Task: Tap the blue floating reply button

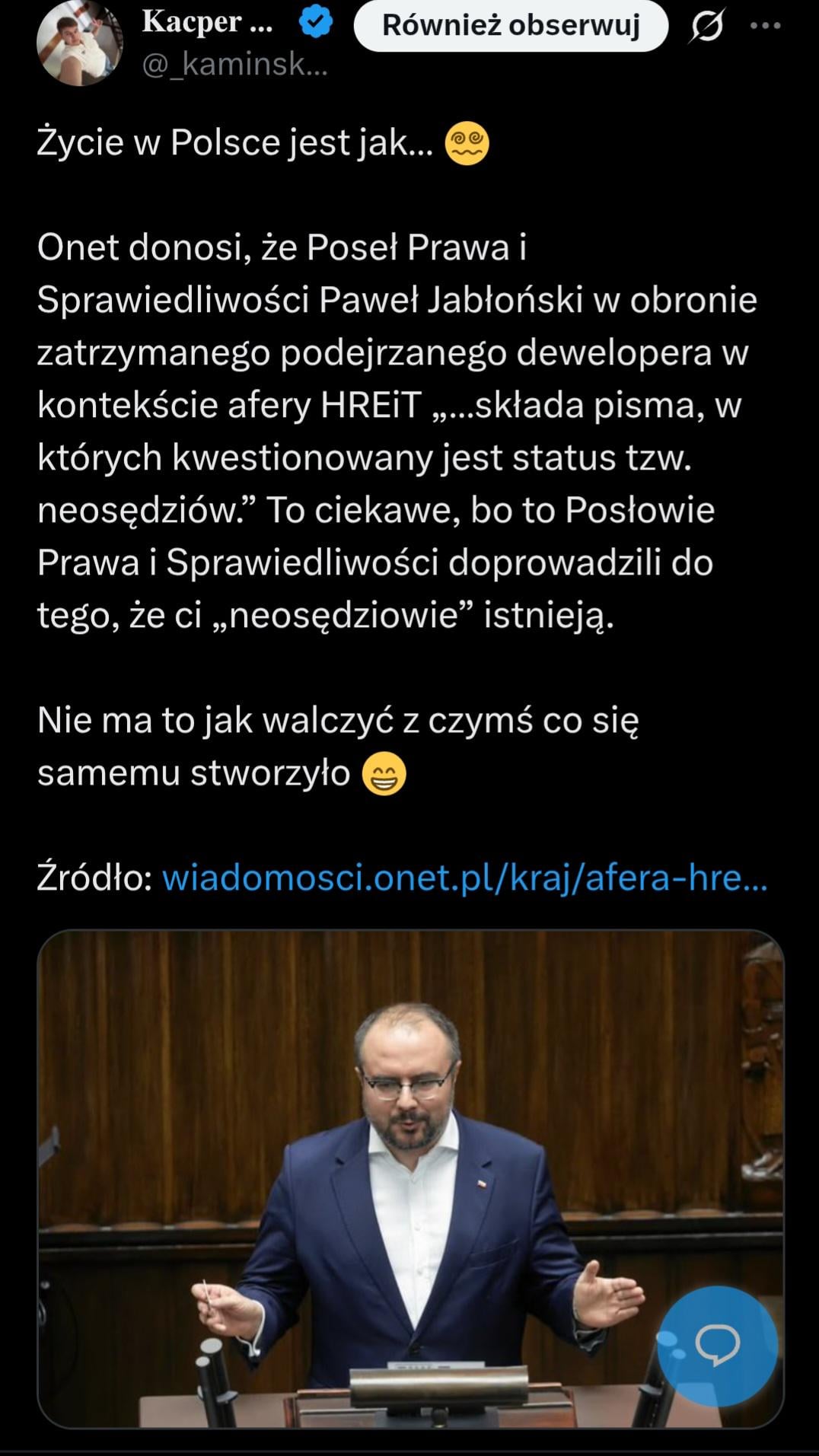Action: (x=717, y=1346)
